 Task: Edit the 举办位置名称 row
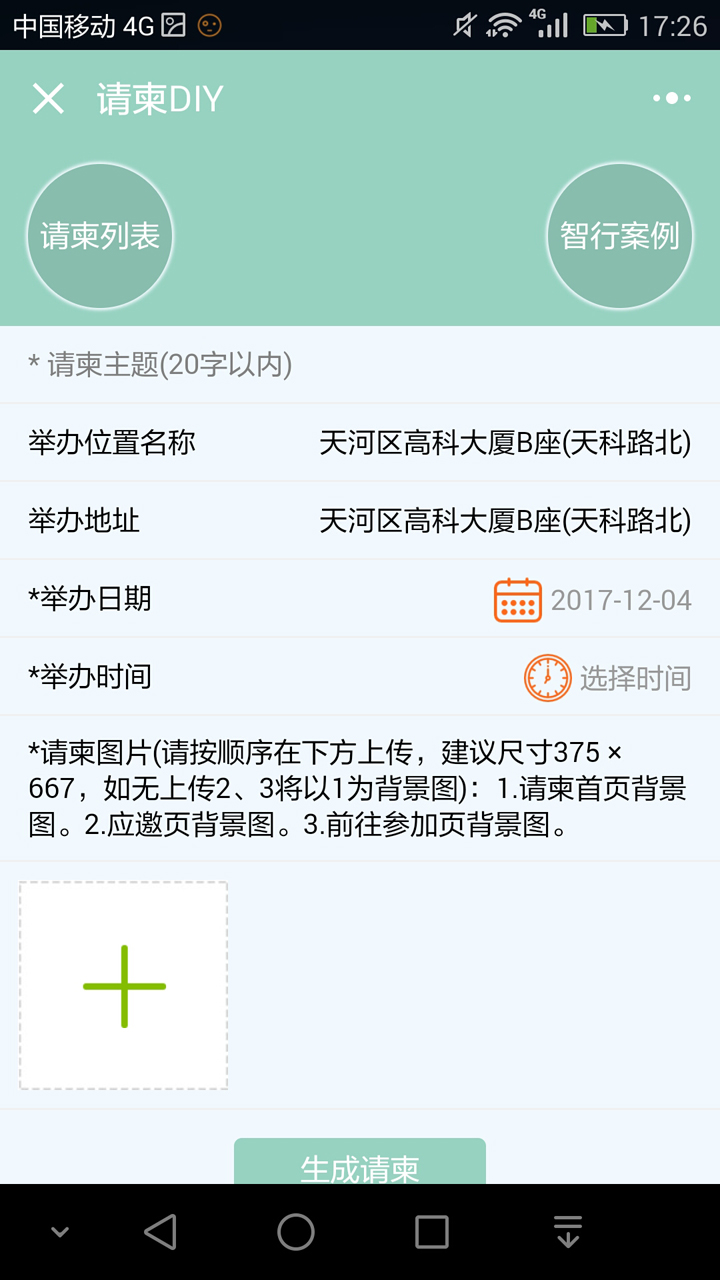(x=360, y=443)
